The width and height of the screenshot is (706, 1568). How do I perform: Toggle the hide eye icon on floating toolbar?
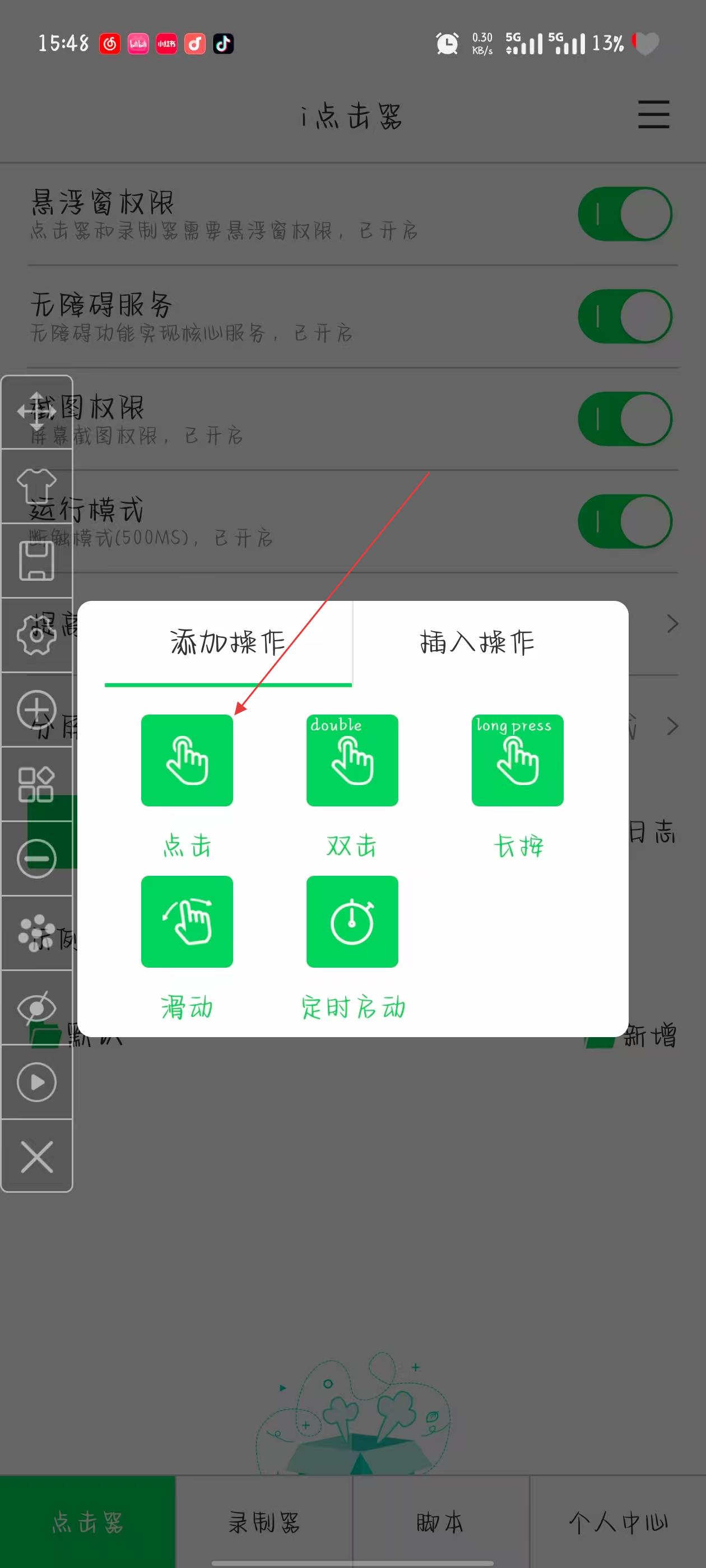[36, 1007]
